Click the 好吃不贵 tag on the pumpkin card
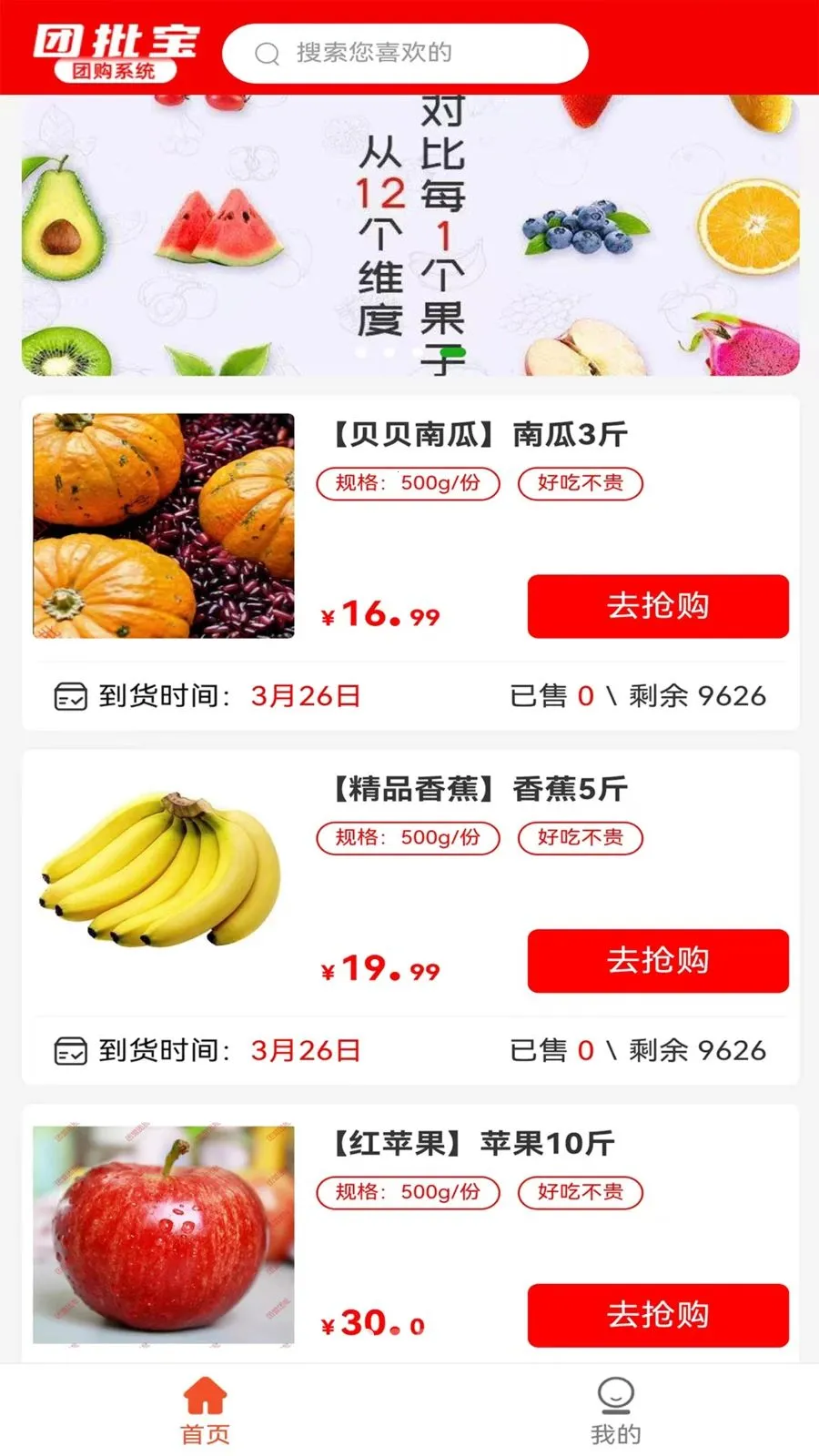The width and height of the screenshot is (819, 1456). coord(581,483)
